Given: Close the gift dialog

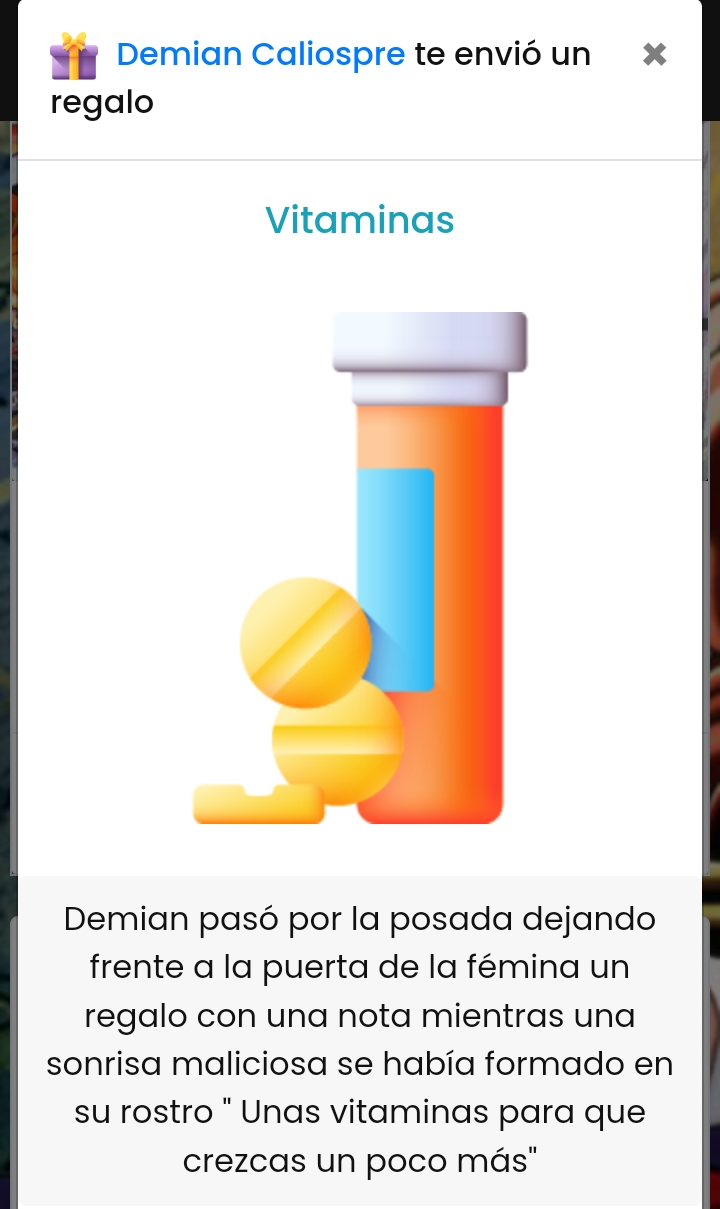Looking at the screenshot, I should click(x=654, y=54).
